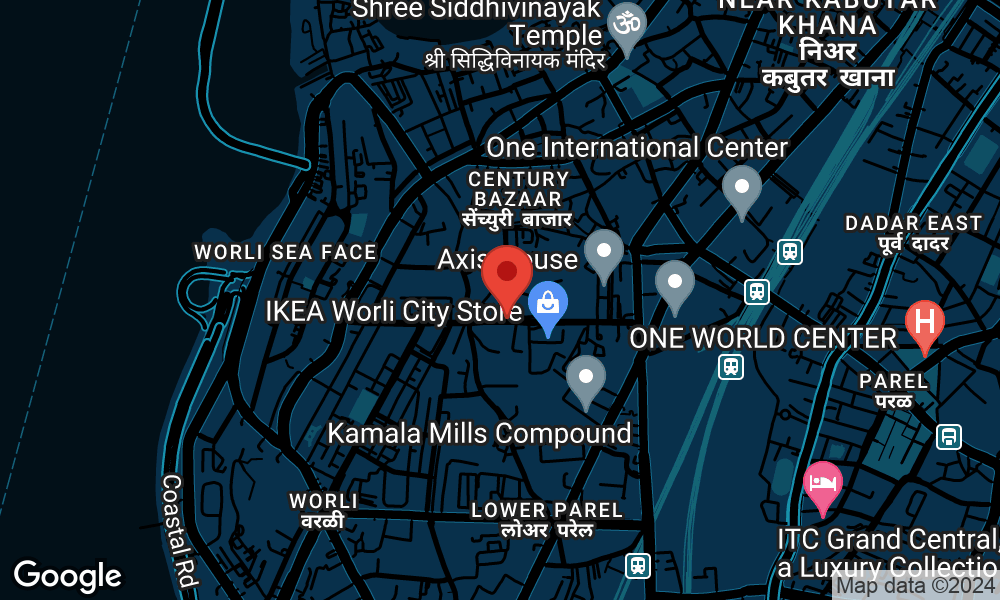Viewport: 1000px width, 600px height.
Task: Open the Kamala Mills Compound pin
Action: tap(586, 378)
